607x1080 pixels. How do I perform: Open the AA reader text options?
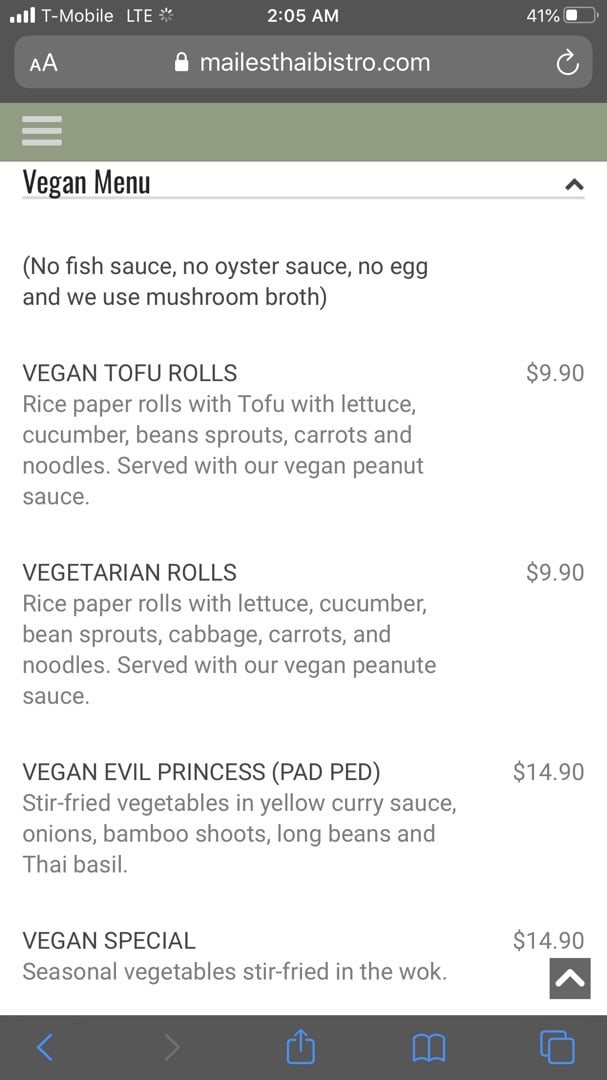[x=44, y=64]
